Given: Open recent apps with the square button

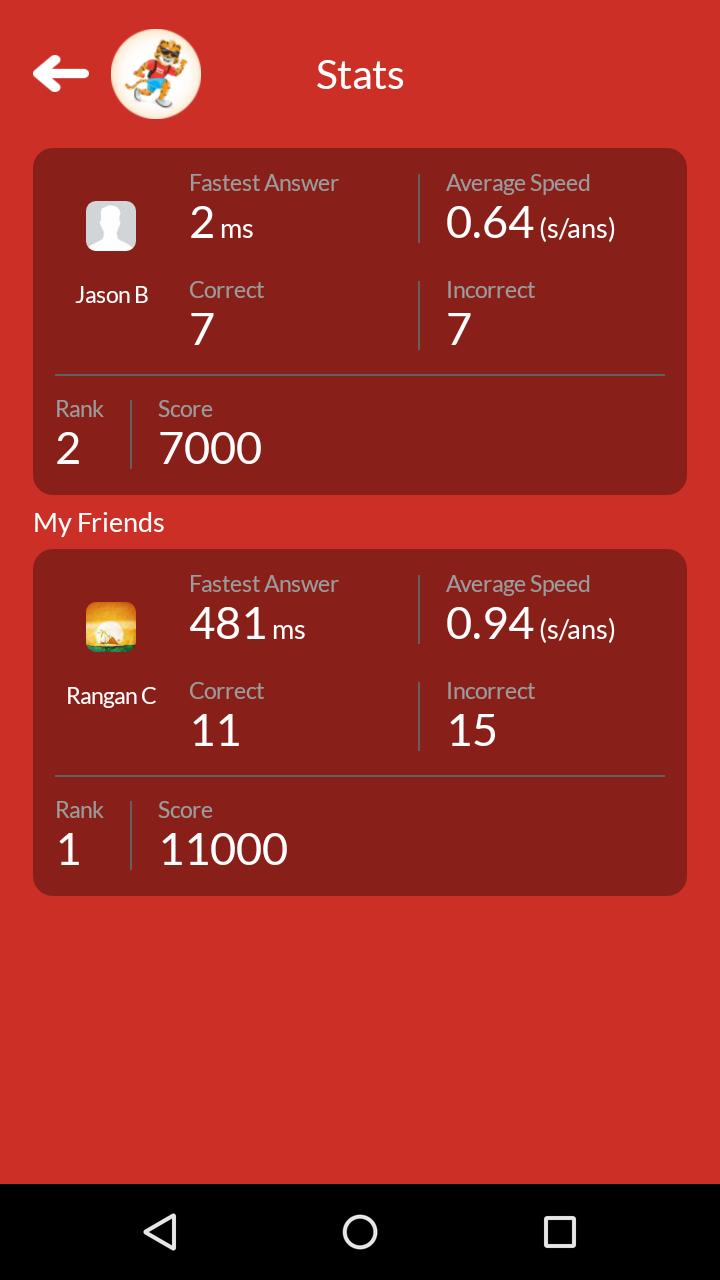Looking at the screenshot, I should 560,1232.
